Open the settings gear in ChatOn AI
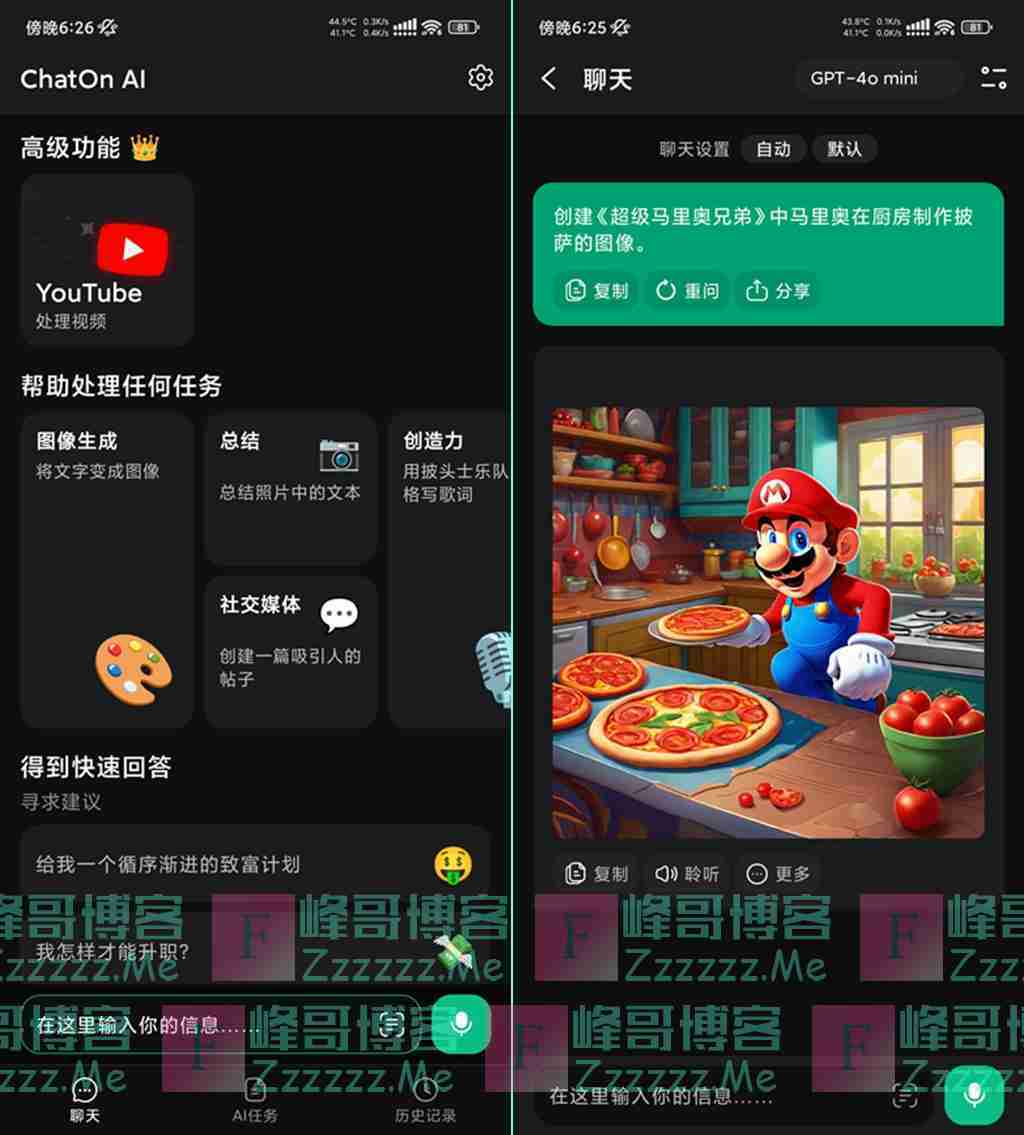Image resolution: width=1024 pixels, height=1135 pixels. 480,78
